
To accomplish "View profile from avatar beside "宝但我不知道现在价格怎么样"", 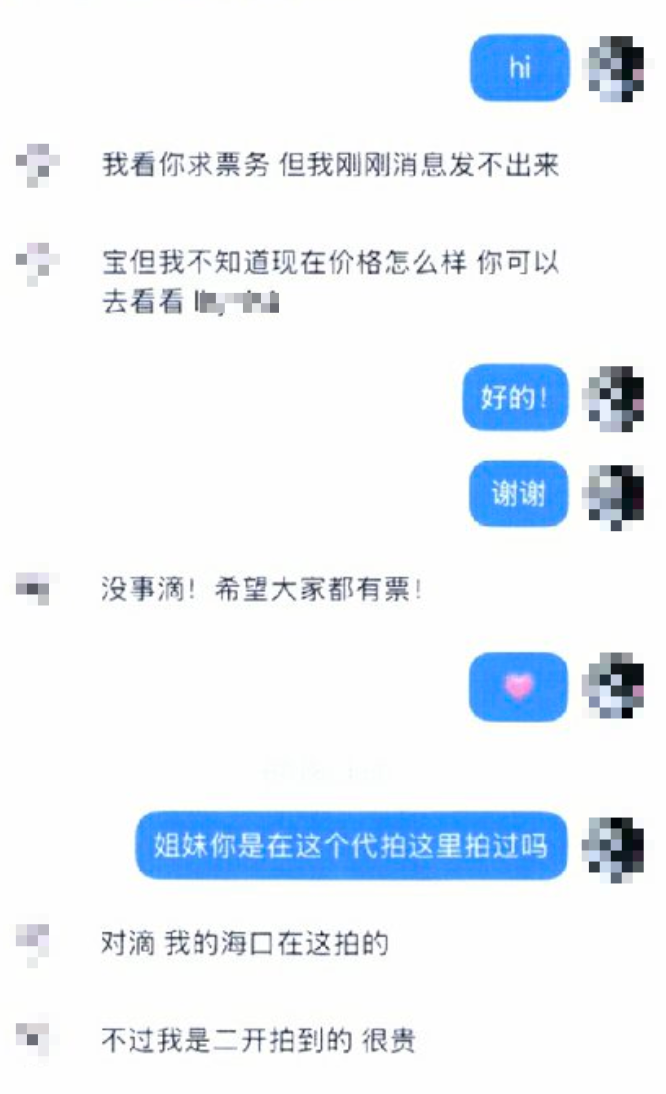I will click(38, 262).
